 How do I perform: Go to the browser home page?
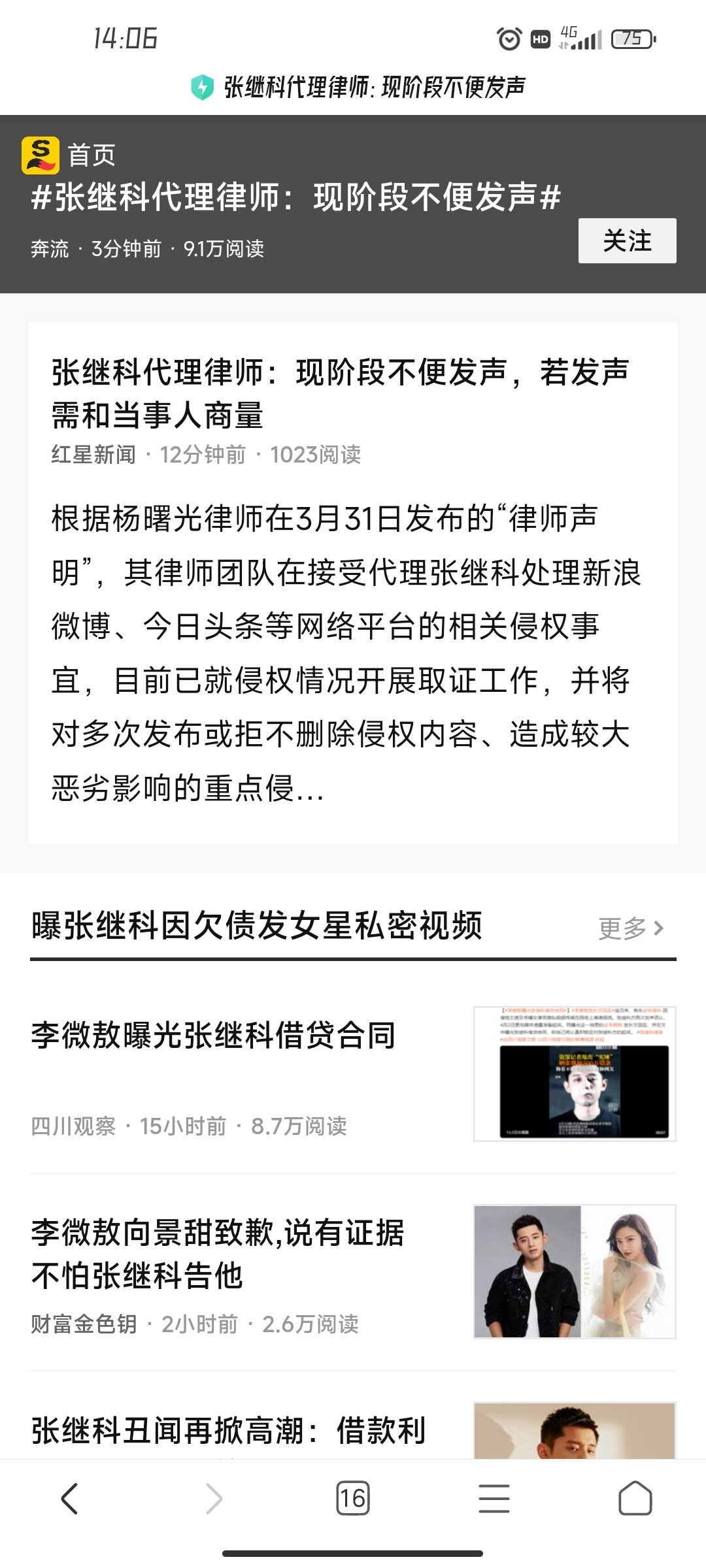tap(635, 1498)
